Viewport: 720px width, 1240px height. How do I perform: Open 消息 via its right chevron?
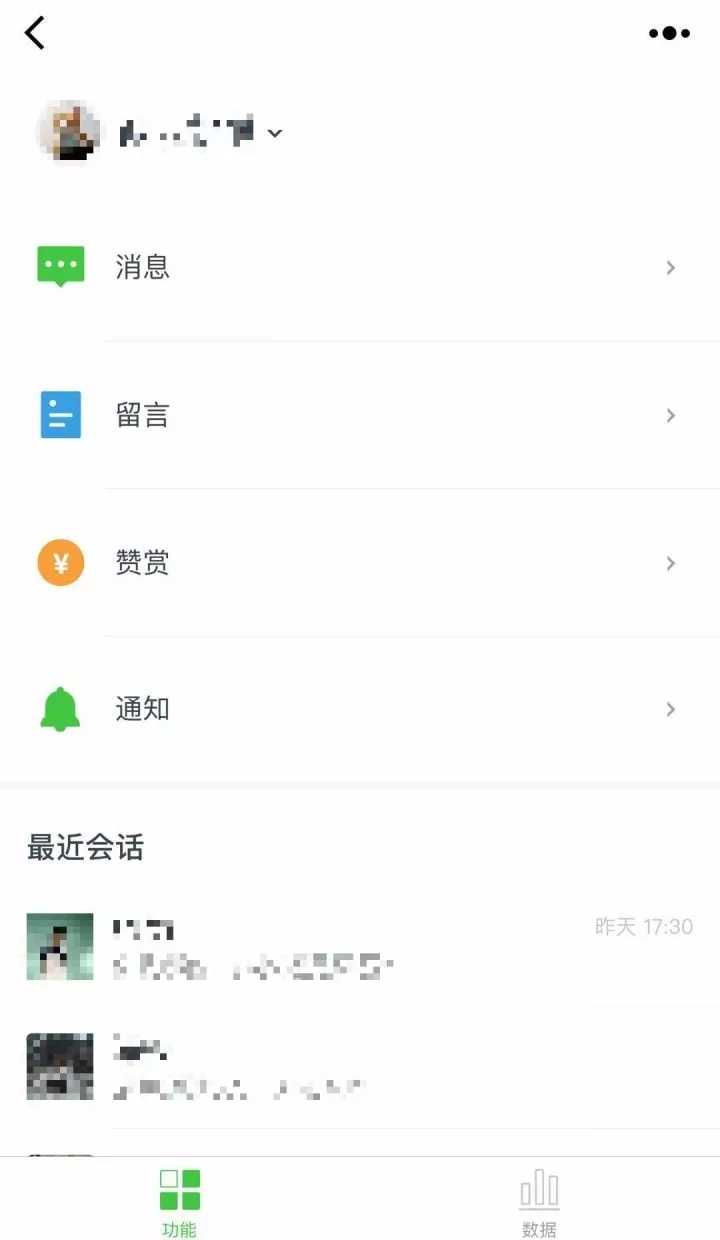click(670, 267)
